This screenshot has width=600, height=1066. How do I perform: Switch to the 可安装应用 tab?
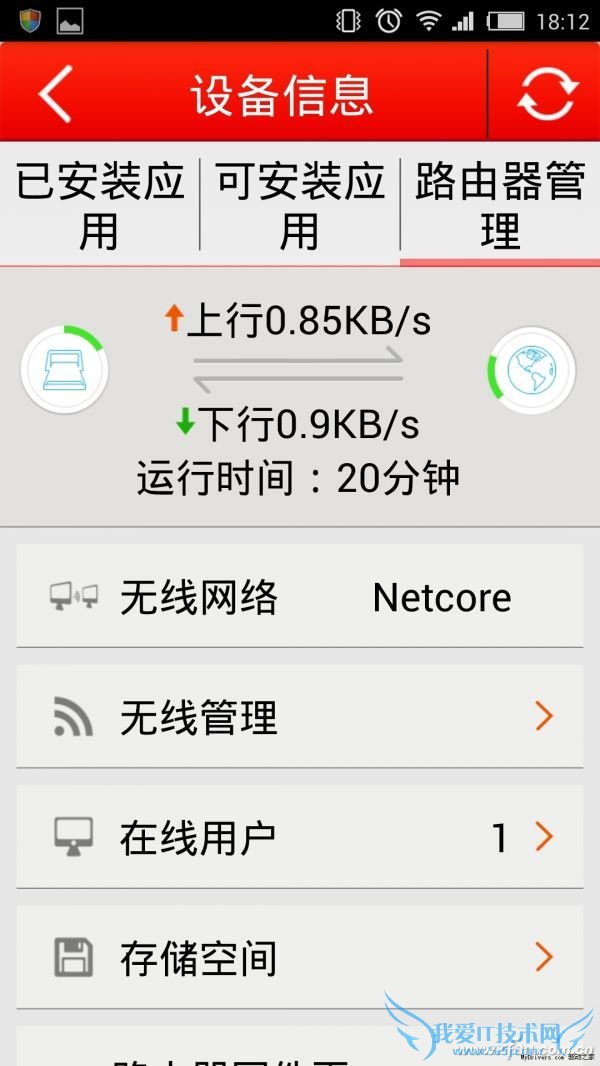tap(300, 207)
